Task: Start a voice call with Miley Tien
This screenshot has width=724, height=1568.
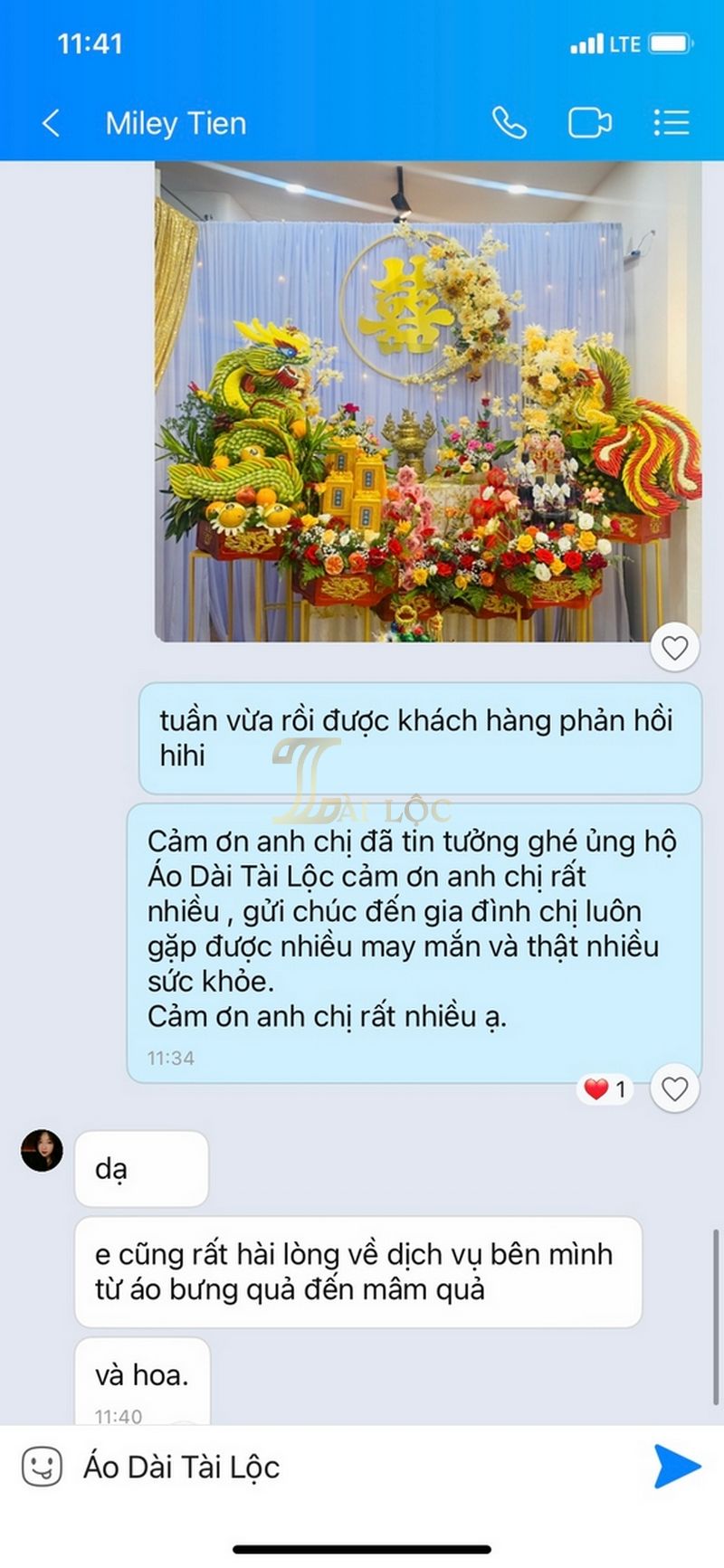Action: (509, 123)
